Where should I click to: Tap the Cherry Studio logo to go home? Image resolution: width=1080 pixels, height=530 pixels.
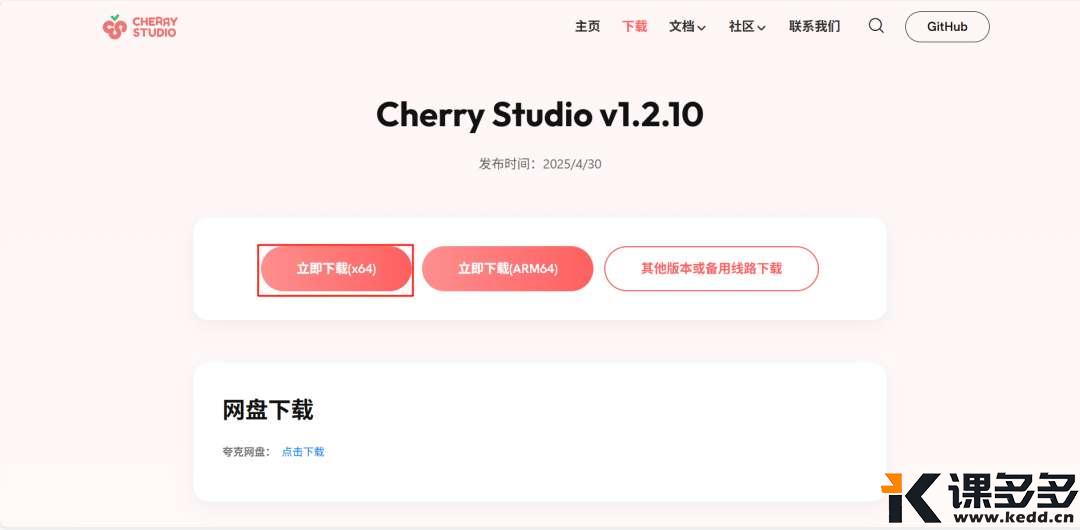140,27
